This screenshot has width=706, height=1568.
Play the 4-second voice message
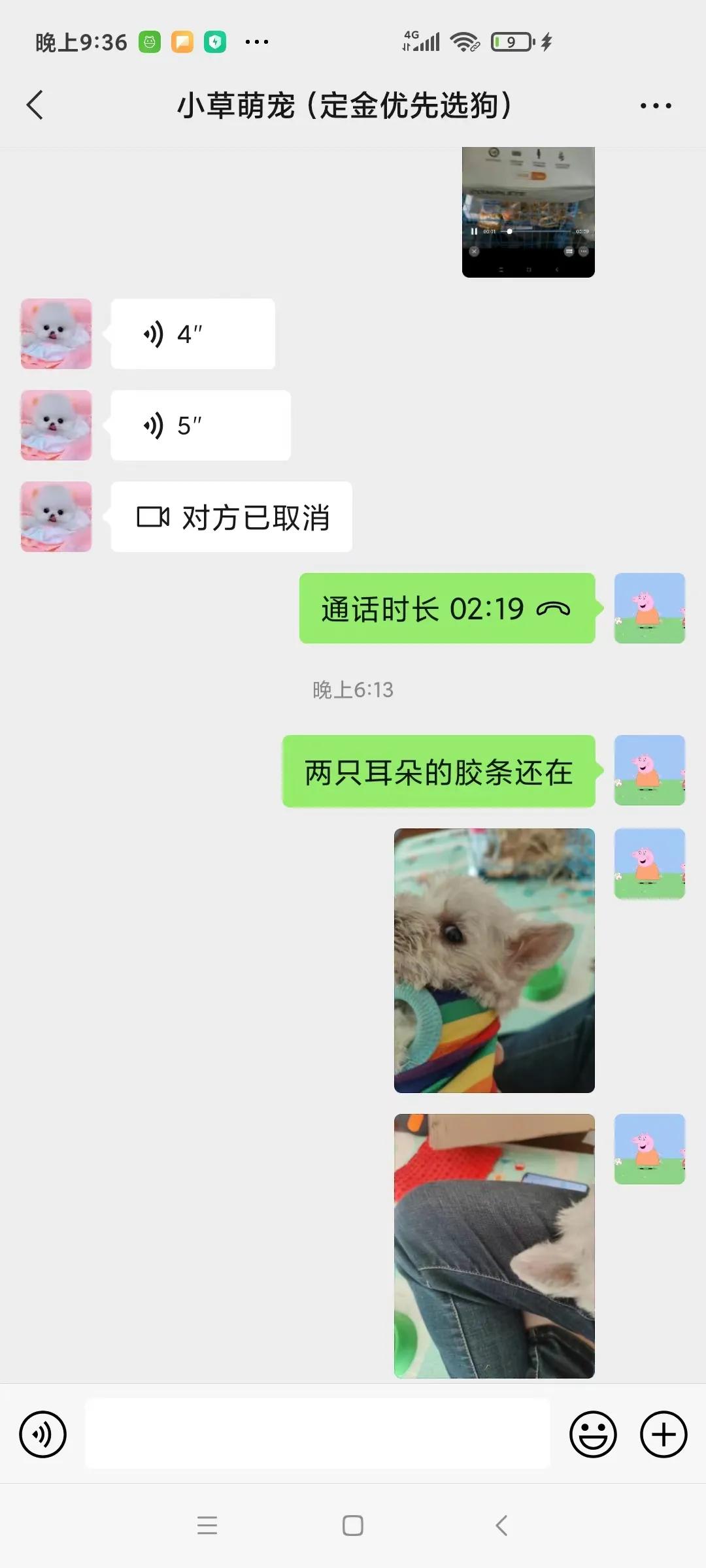193,333
